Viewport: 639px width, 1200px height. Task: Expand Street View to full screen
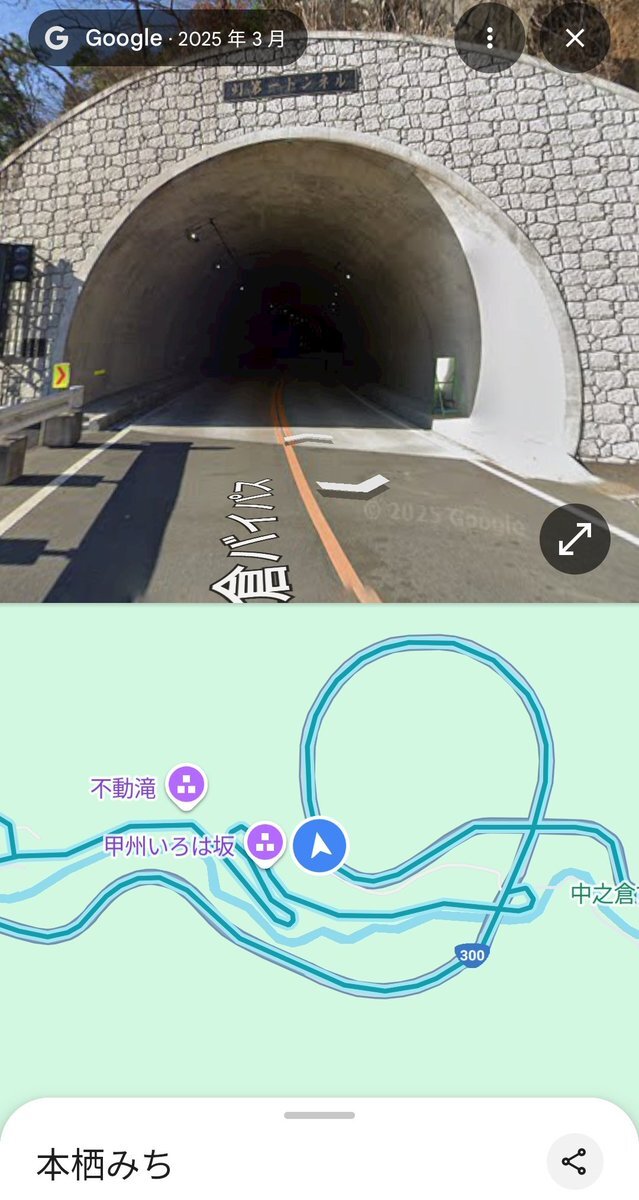pos(575,539)
